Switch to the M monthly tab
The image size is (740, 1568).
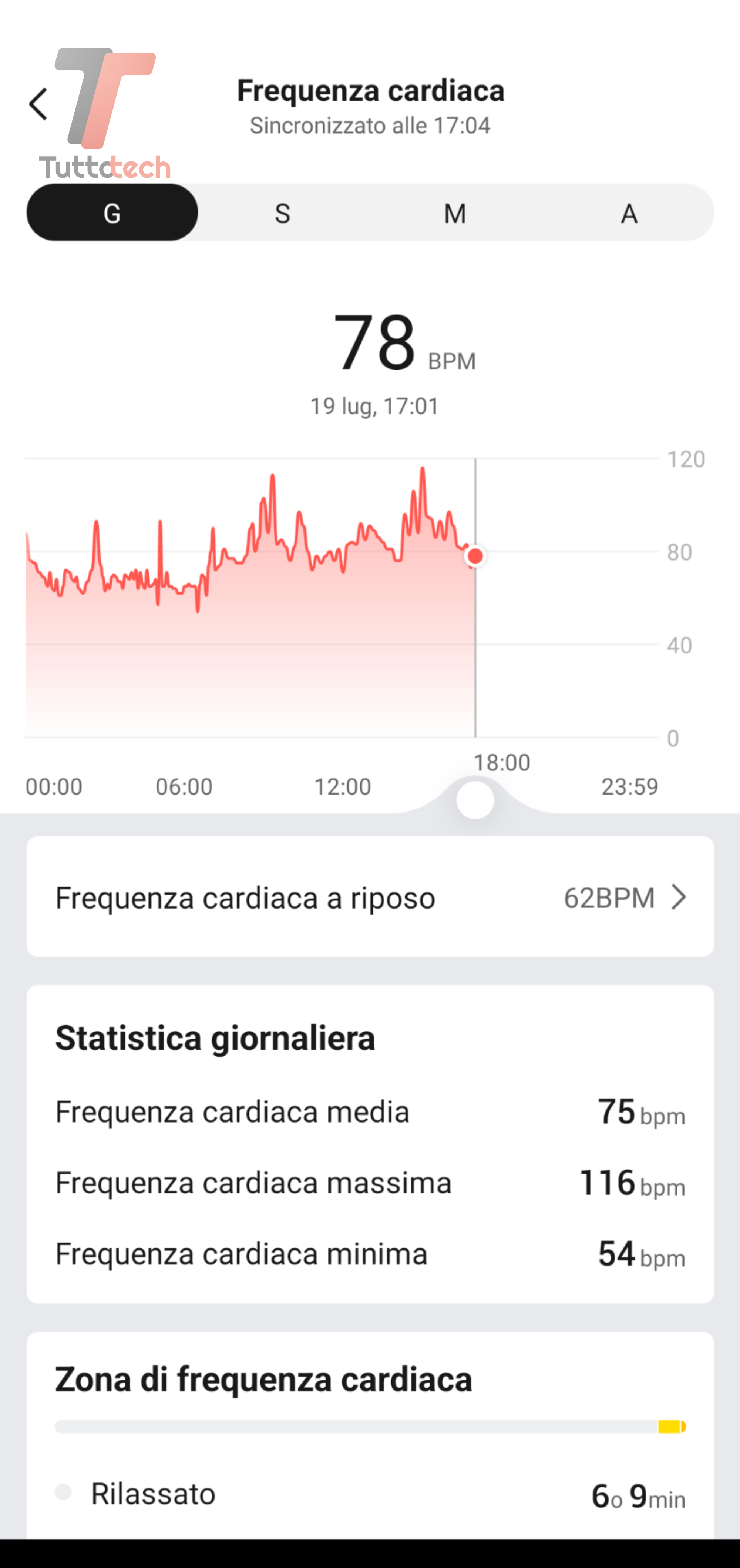pyautogui.click(x=455, y=213)
